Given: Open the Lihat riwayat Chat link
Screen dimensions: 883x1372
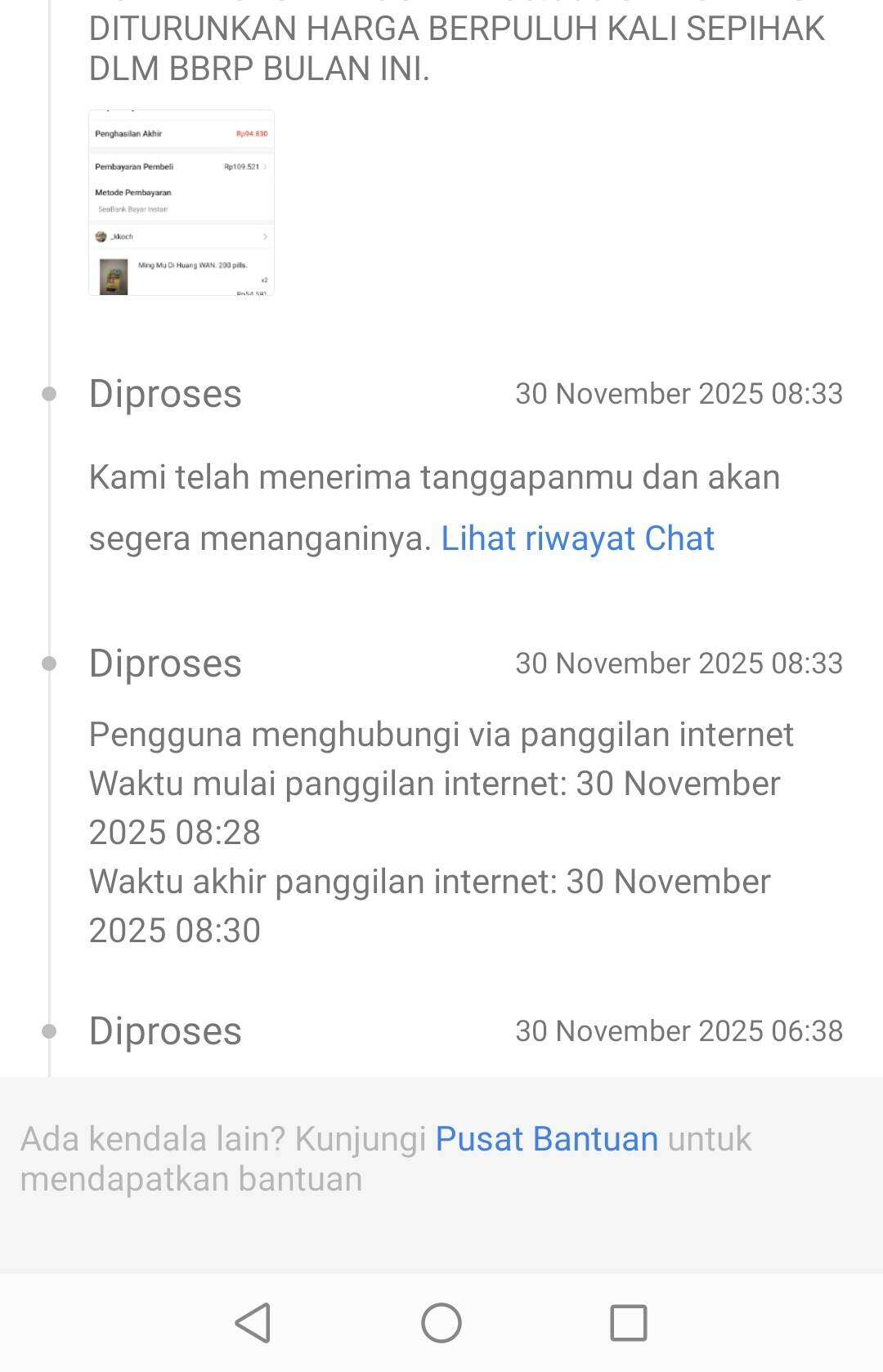Looking at the screenshot, I should tap(577, 539).
